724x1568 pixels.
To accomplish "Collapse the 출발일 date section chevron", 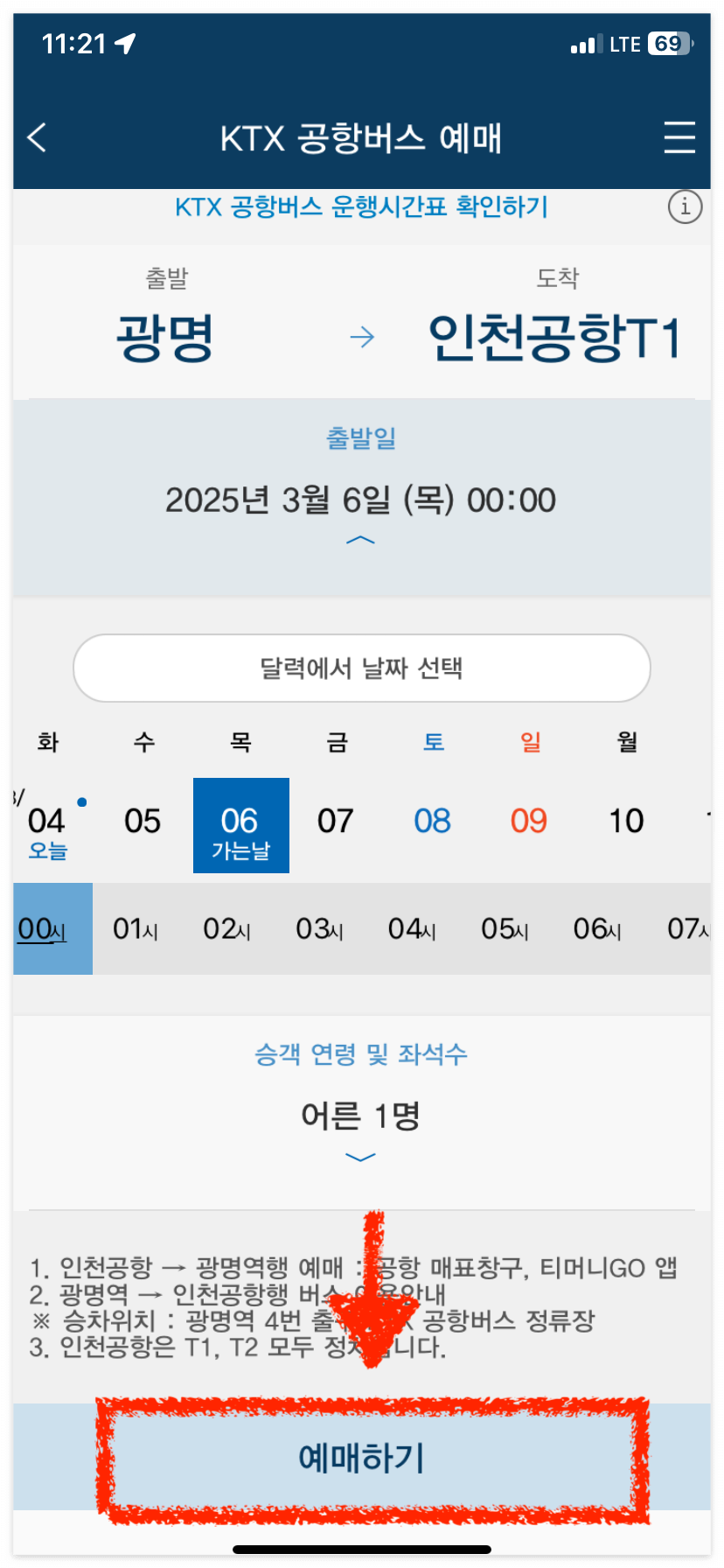I will click(361, 540).
